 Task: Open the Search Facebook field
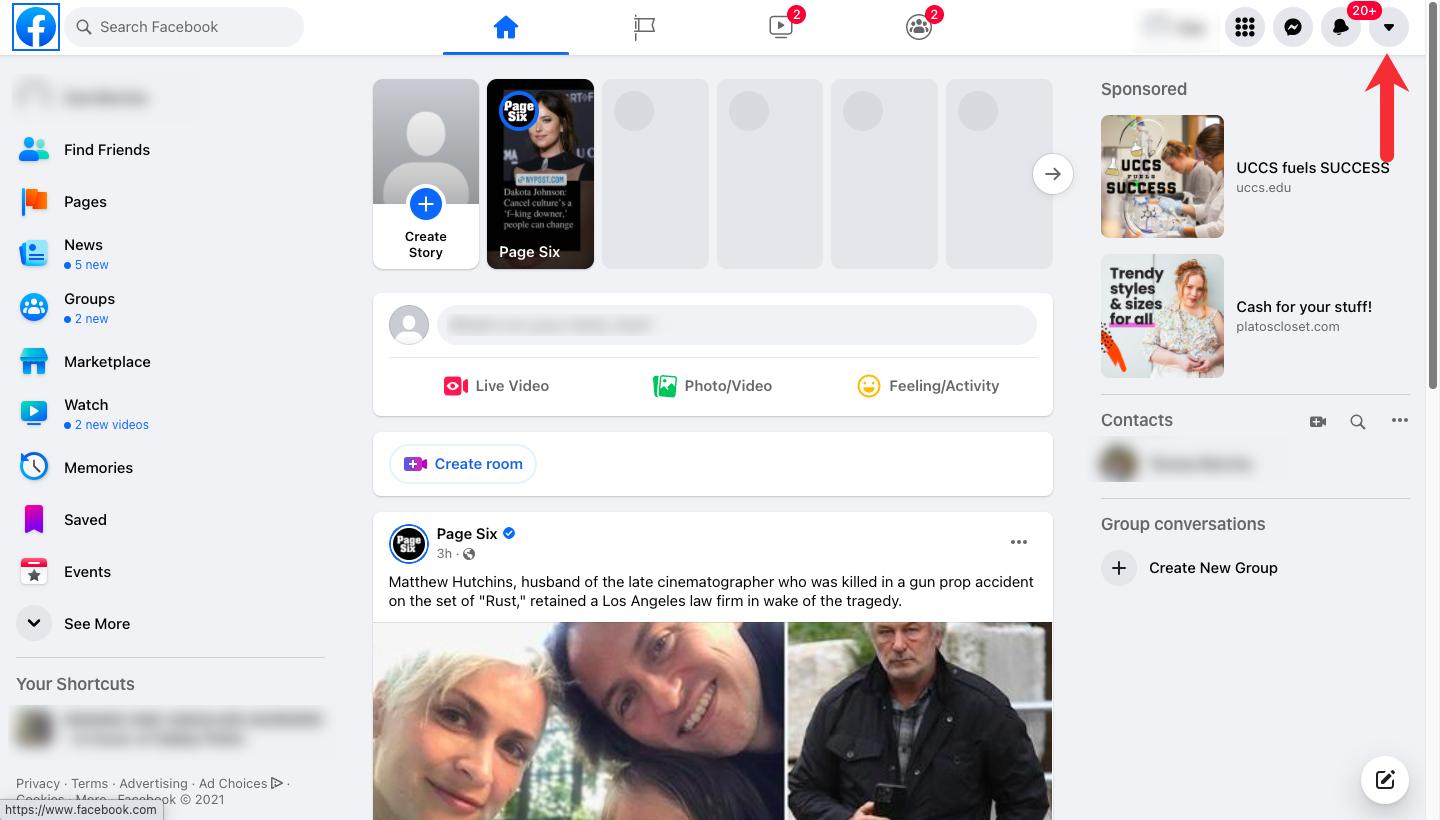tap(190, 27)
